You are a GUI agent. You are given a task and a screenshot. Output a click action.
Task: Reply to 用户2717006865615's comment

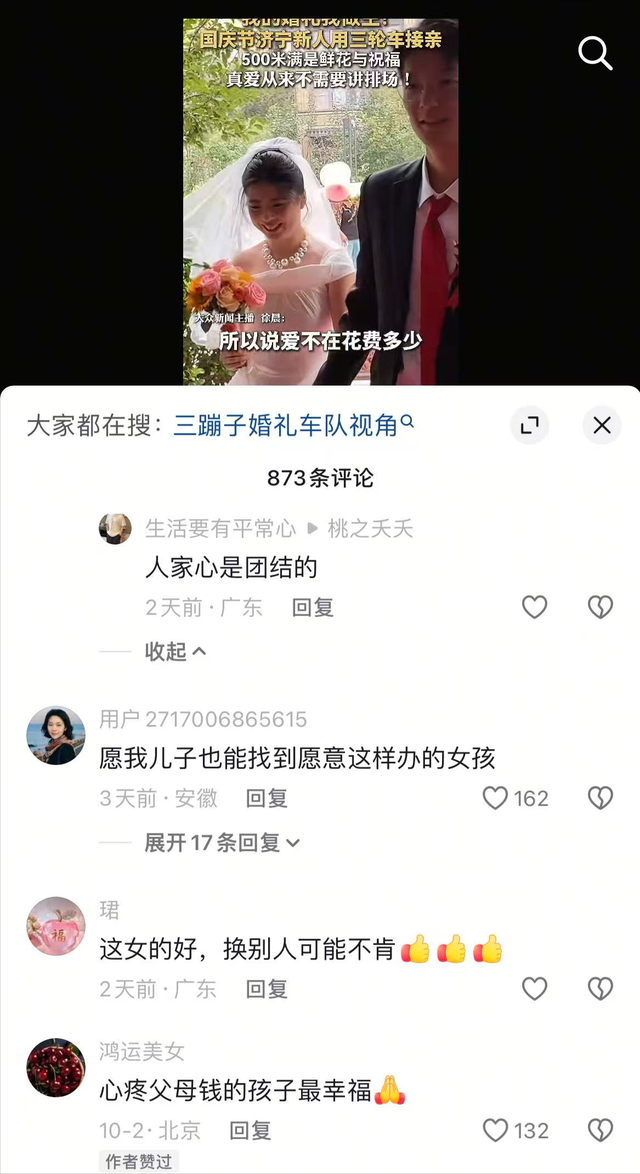click(267, 798)
